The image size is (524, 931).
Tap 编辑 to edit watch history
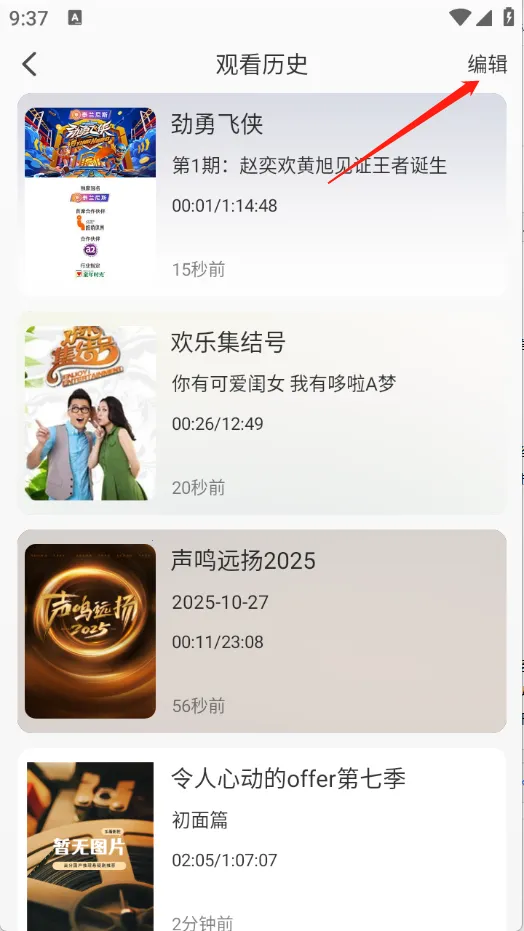click(x=487, y=64)
